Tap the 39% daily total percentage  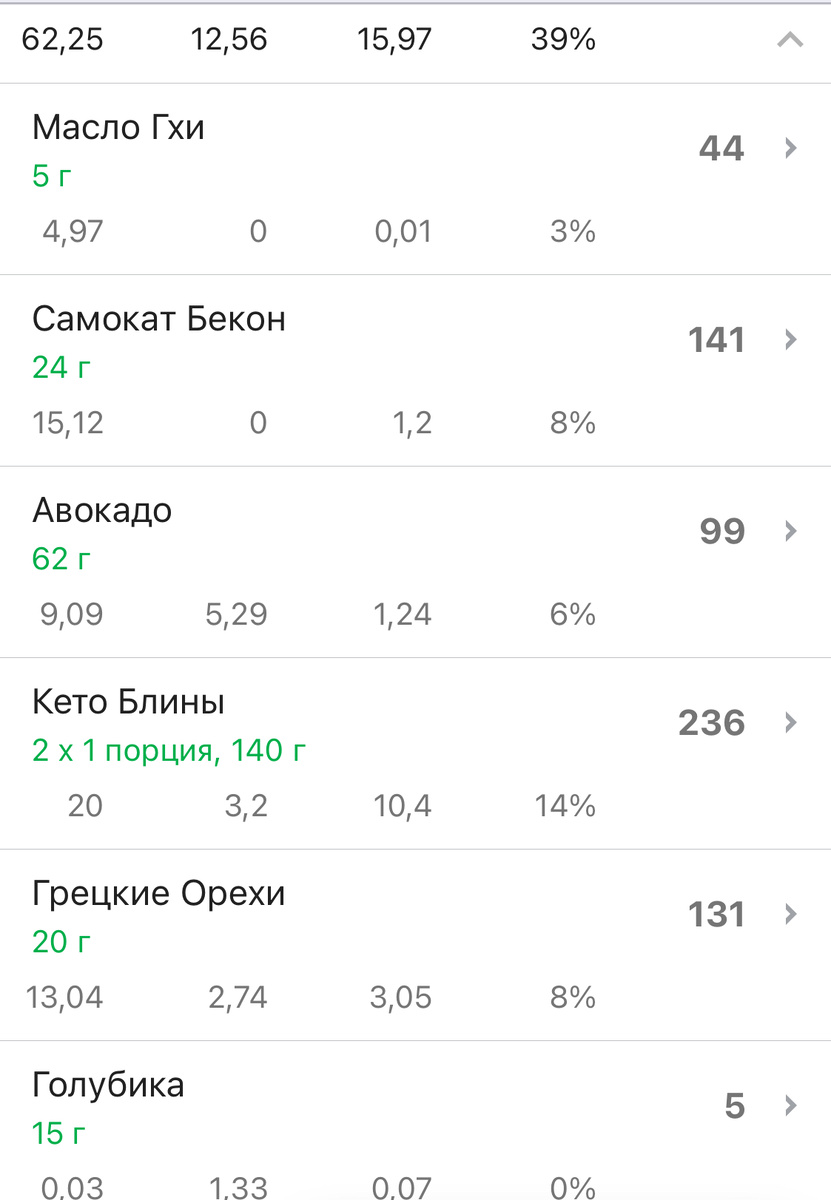[x=565, y=40]
